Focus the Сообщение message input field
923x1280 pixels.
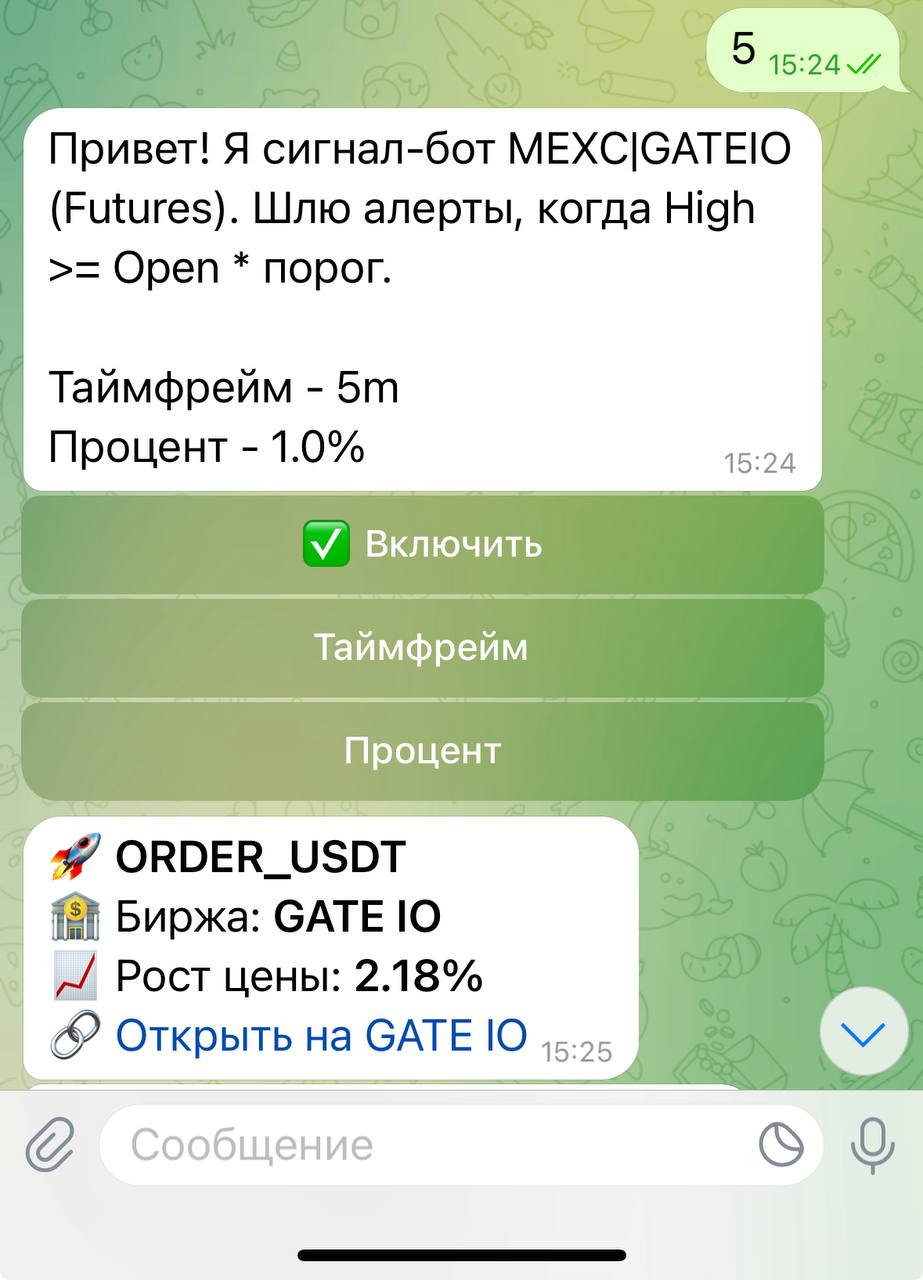pos(430,1145)
